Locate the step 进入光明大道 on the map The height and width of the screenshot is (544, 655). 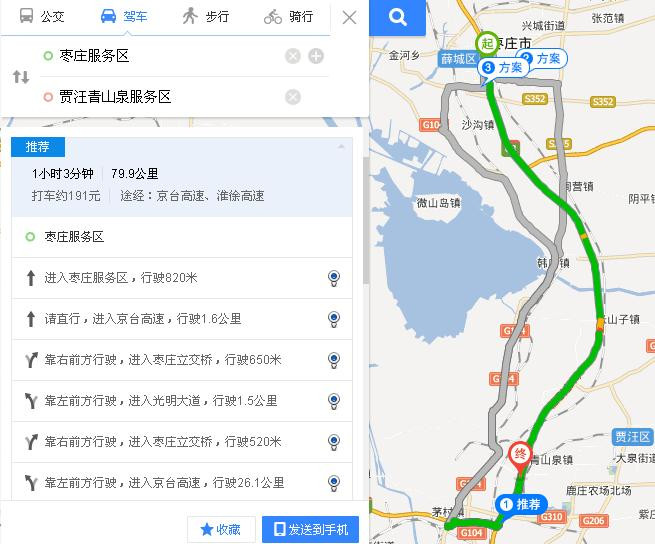pyautogui.click(x=334, y=401)
